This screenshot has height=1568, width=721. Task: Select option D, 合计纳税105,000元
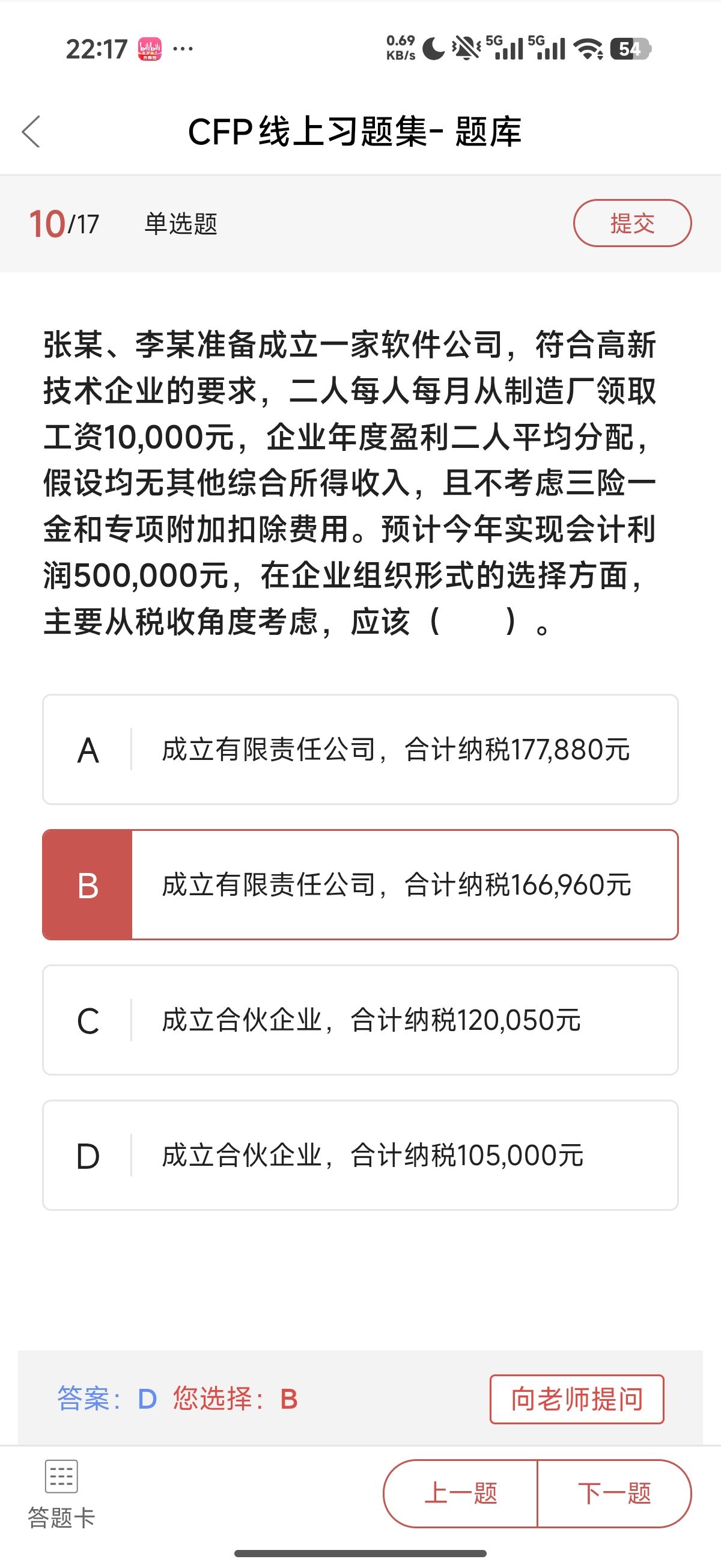pos(360,1155)
